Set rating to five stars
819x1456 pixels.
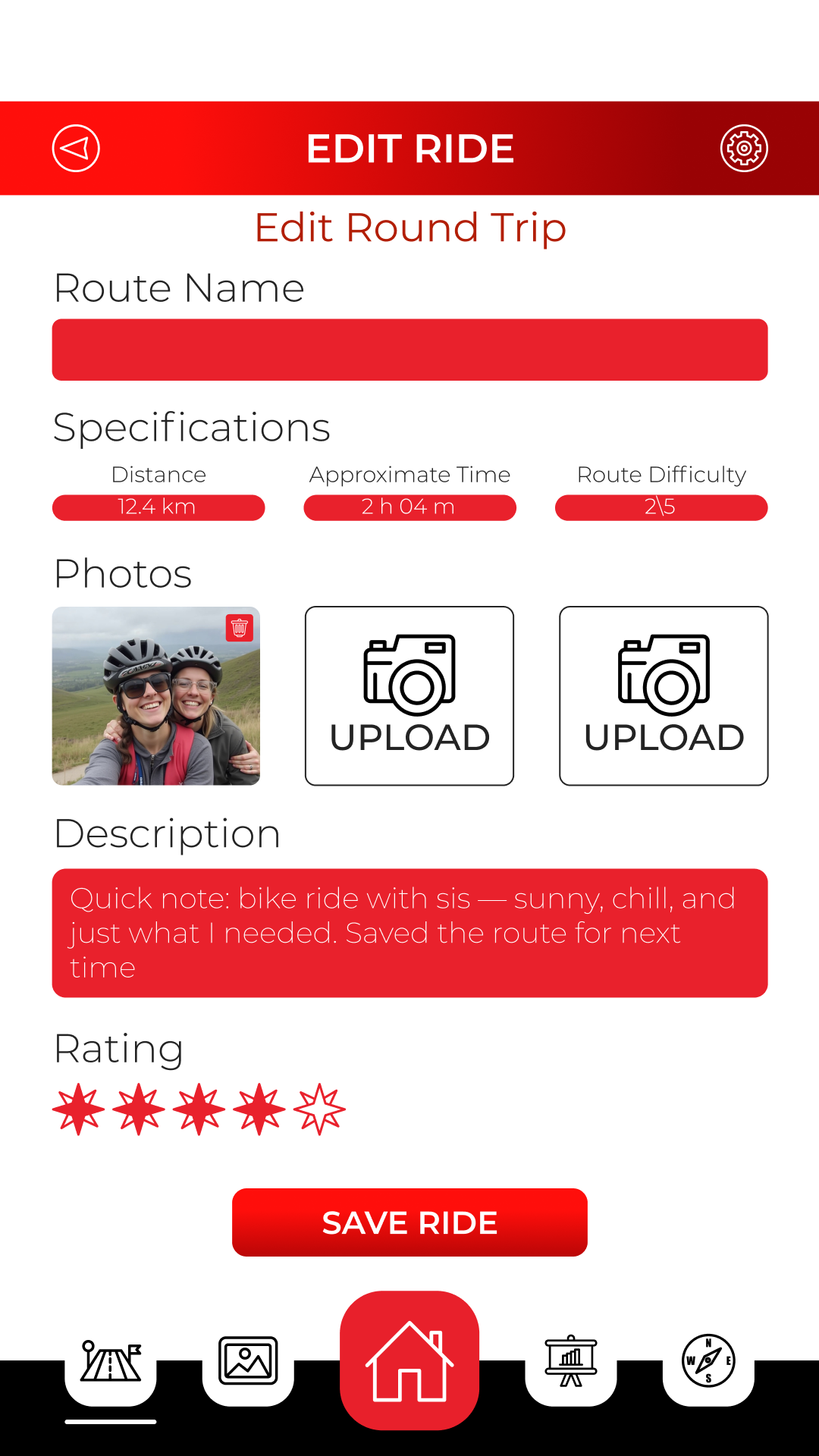point(319,1109)
